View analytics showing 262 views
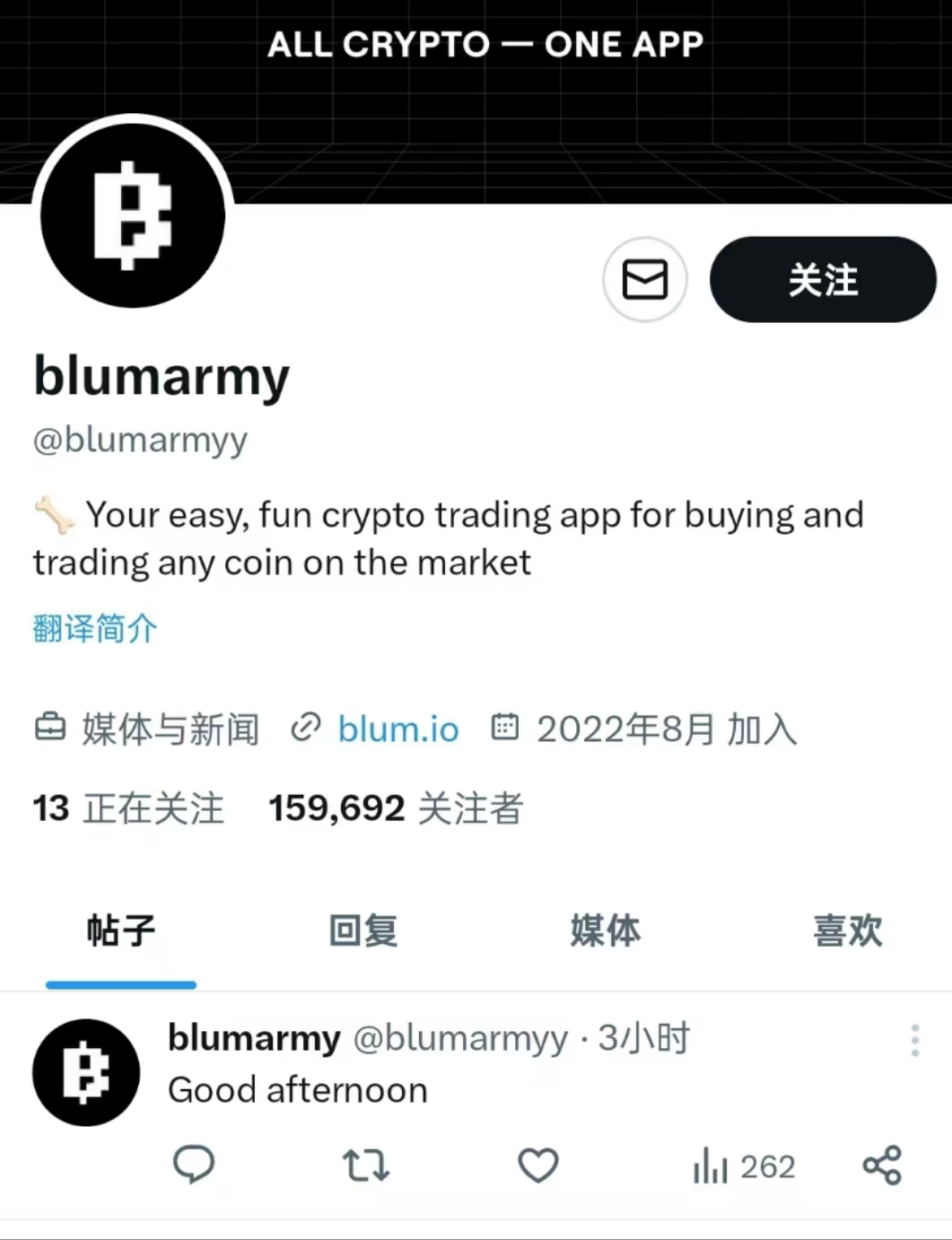 tap(743, 1166)
